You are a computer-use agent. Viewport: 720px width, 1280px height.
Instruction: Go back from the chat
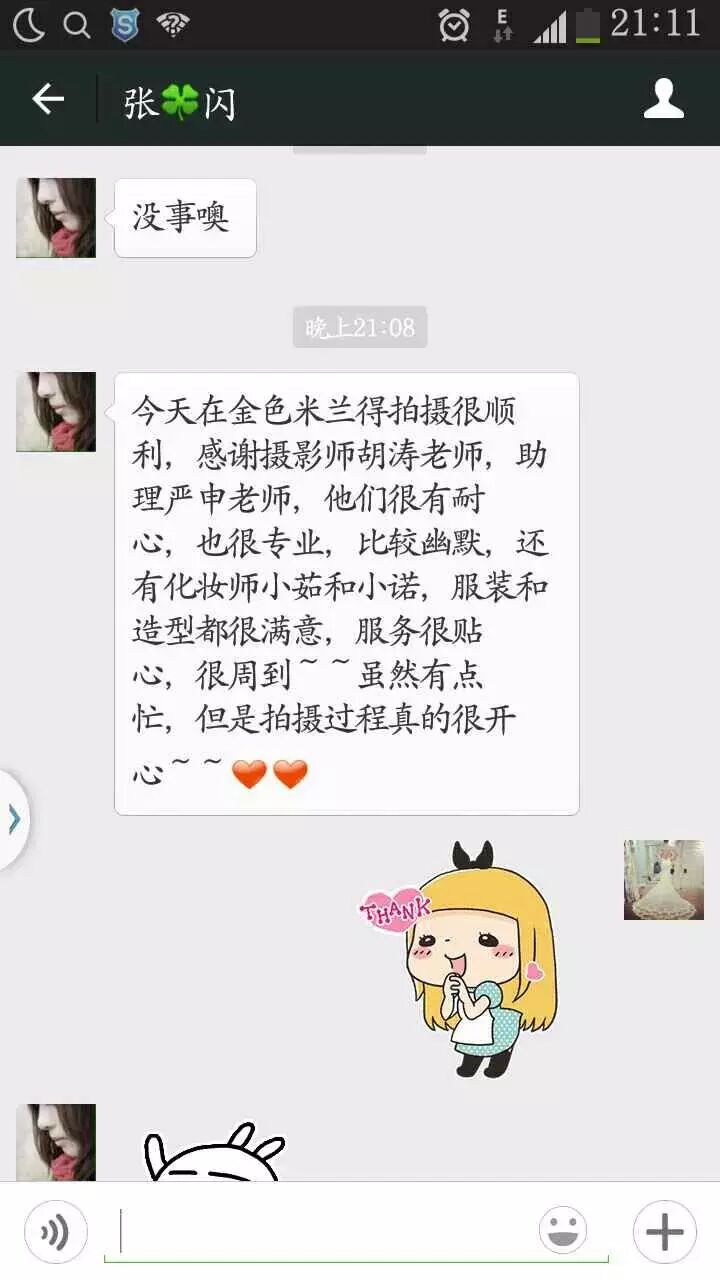47,99
